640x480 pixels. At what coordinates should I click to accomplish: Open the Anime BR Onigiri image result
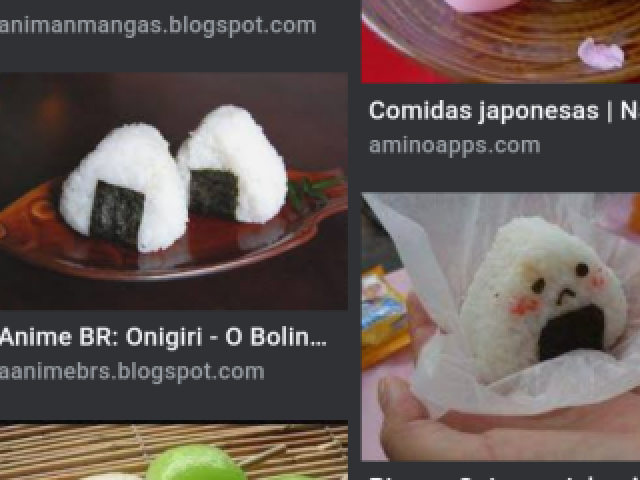(x=173, y=190)
